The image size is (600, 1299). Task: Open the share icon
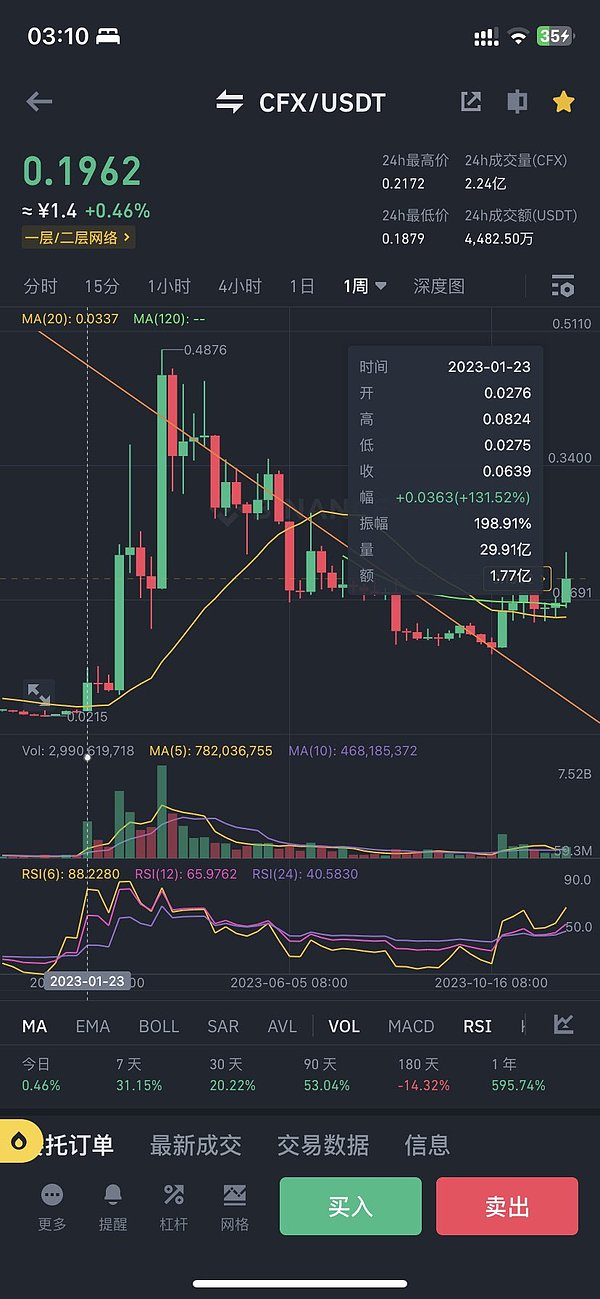coord(470,101)
